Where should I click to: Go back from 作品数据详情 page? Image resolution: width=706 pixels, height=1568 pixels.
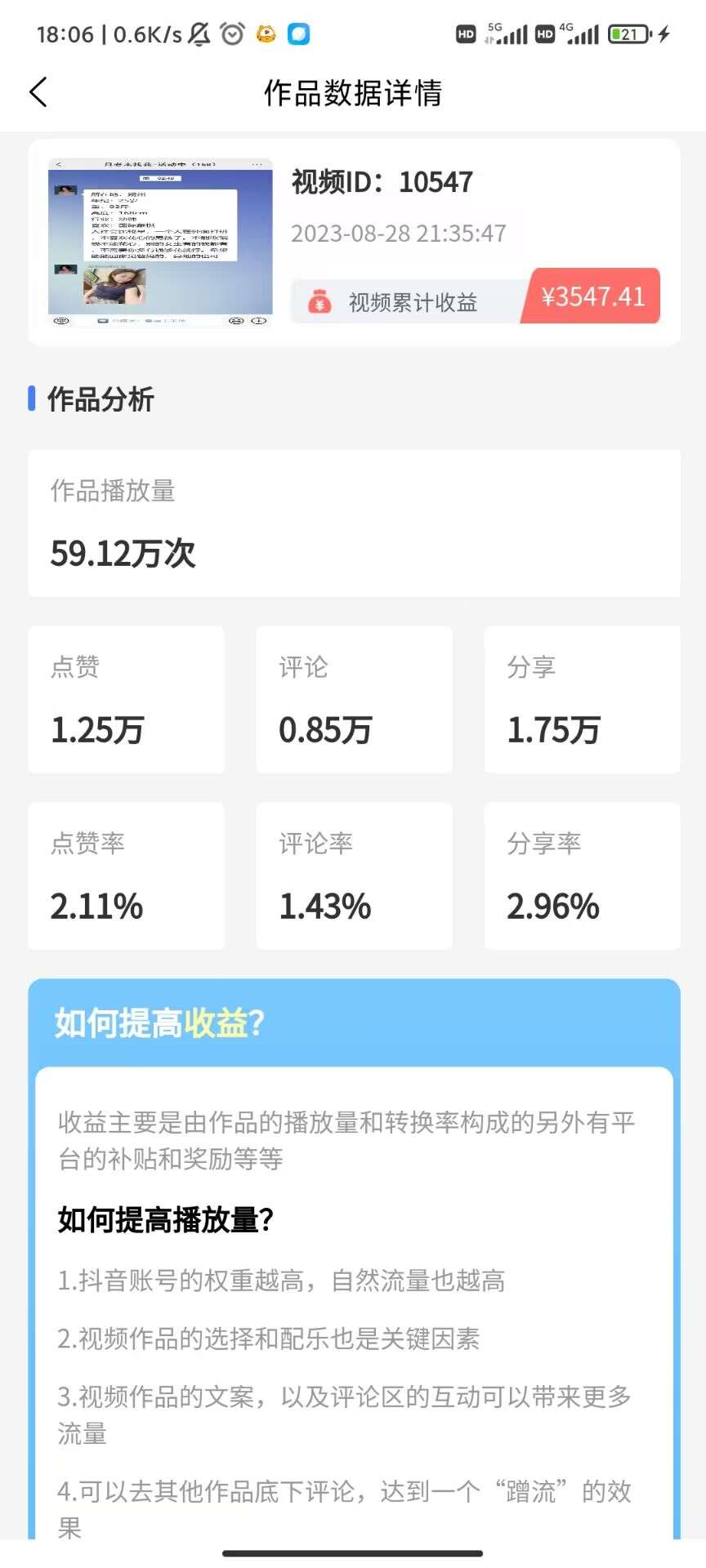(38, 92)
